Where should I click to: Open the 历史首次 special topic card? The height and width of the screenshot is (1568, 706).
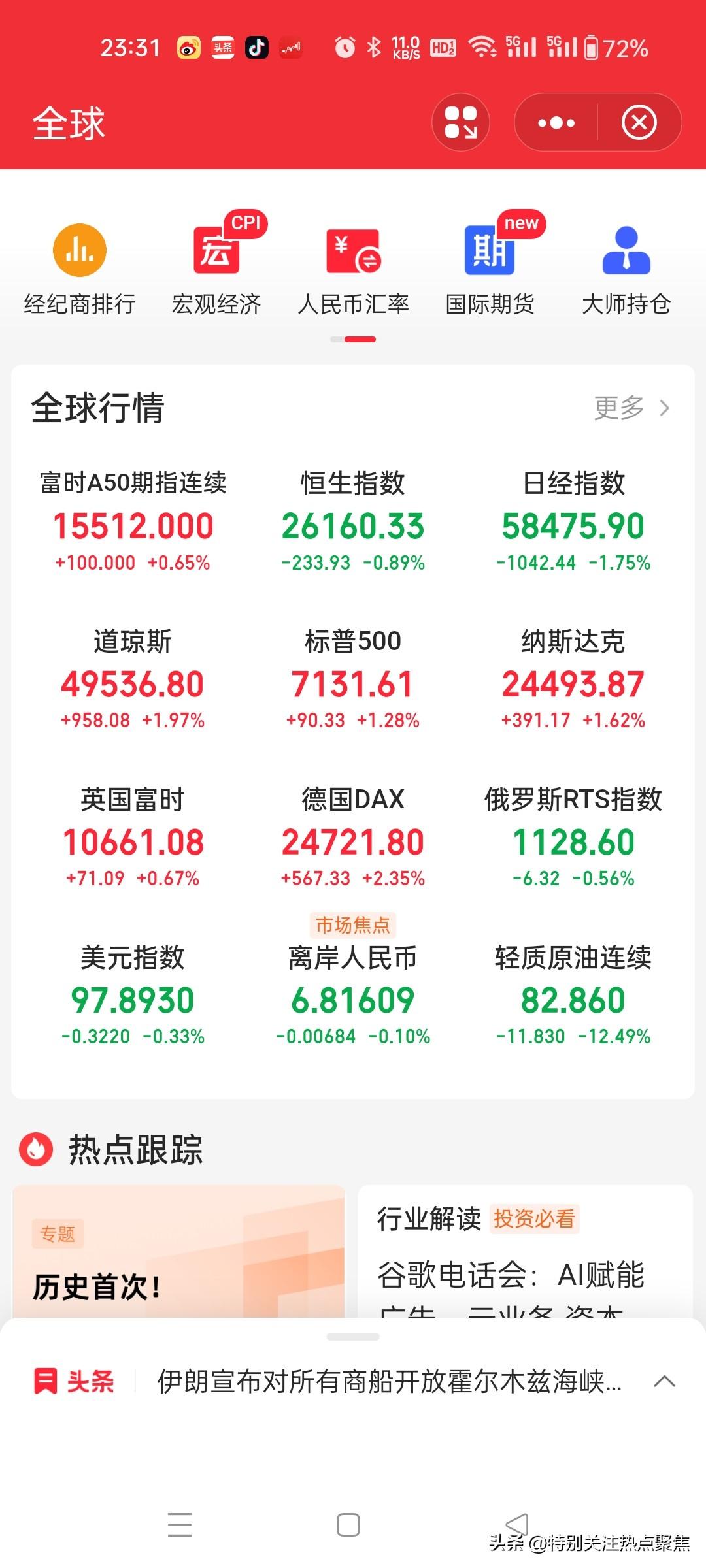coord(179,1252)
